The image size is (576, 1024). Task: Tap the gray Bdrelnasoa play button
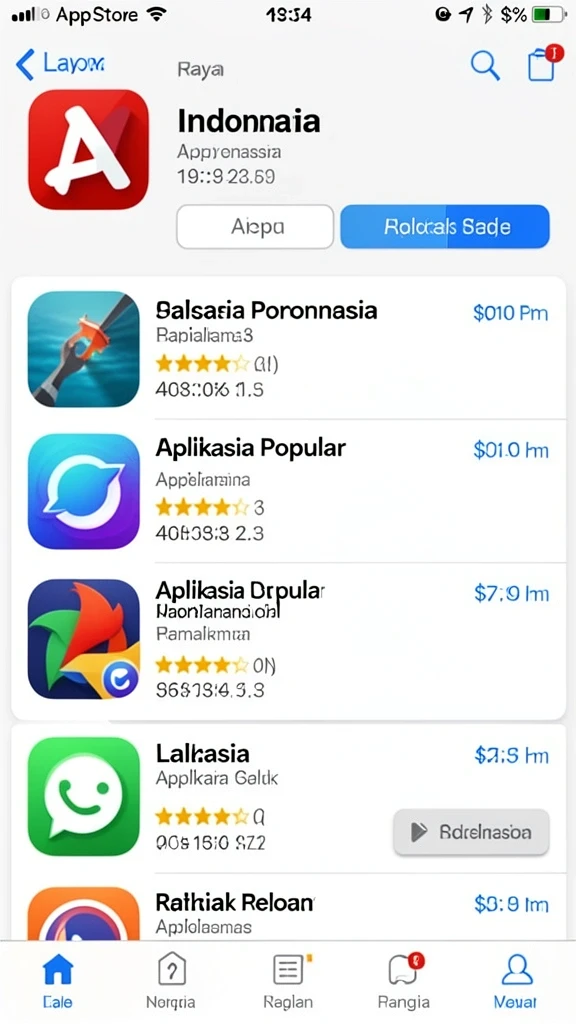tap(471, 832)
